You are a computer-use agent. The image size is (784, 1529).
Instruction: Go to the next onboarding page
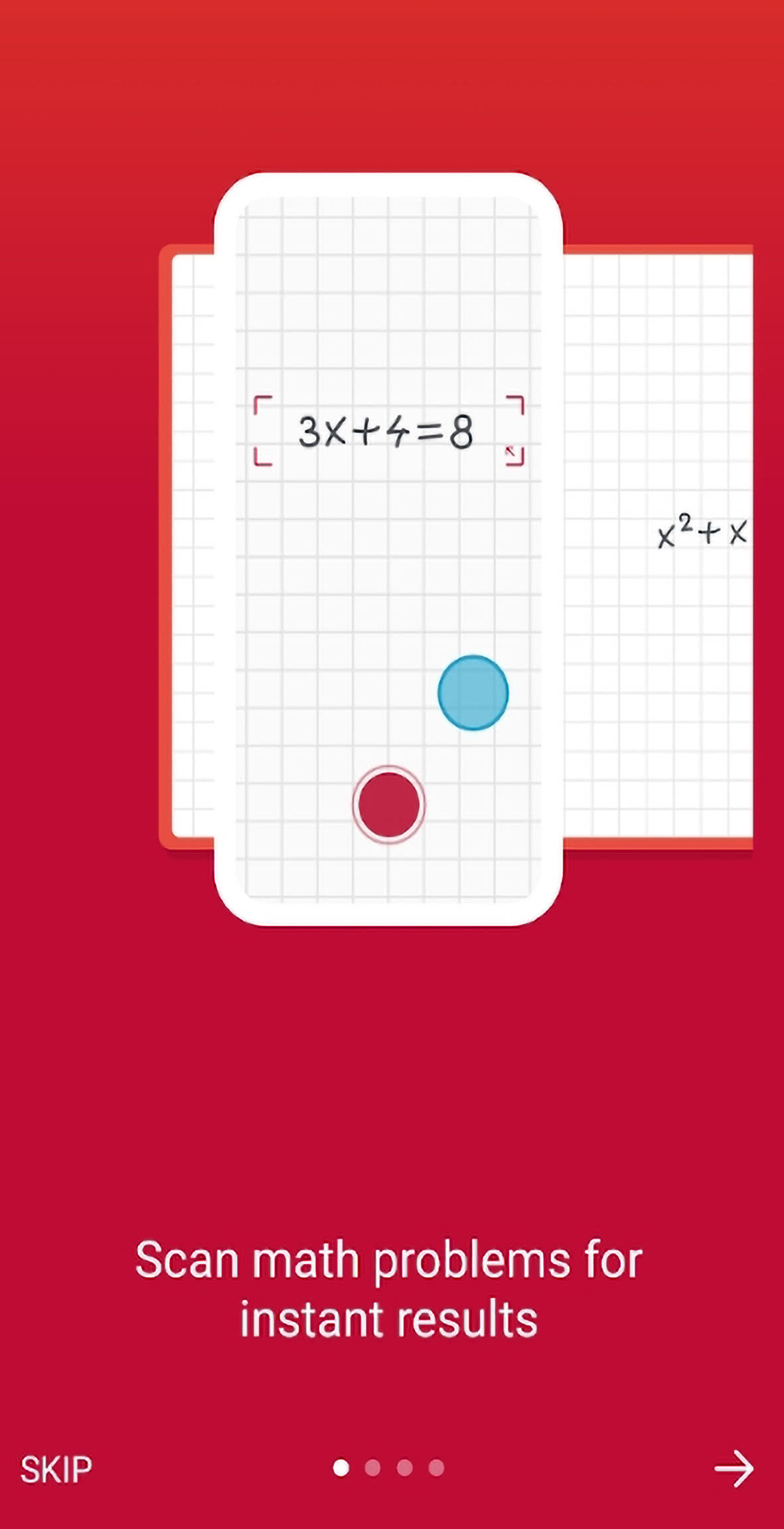coord(734,1468)
